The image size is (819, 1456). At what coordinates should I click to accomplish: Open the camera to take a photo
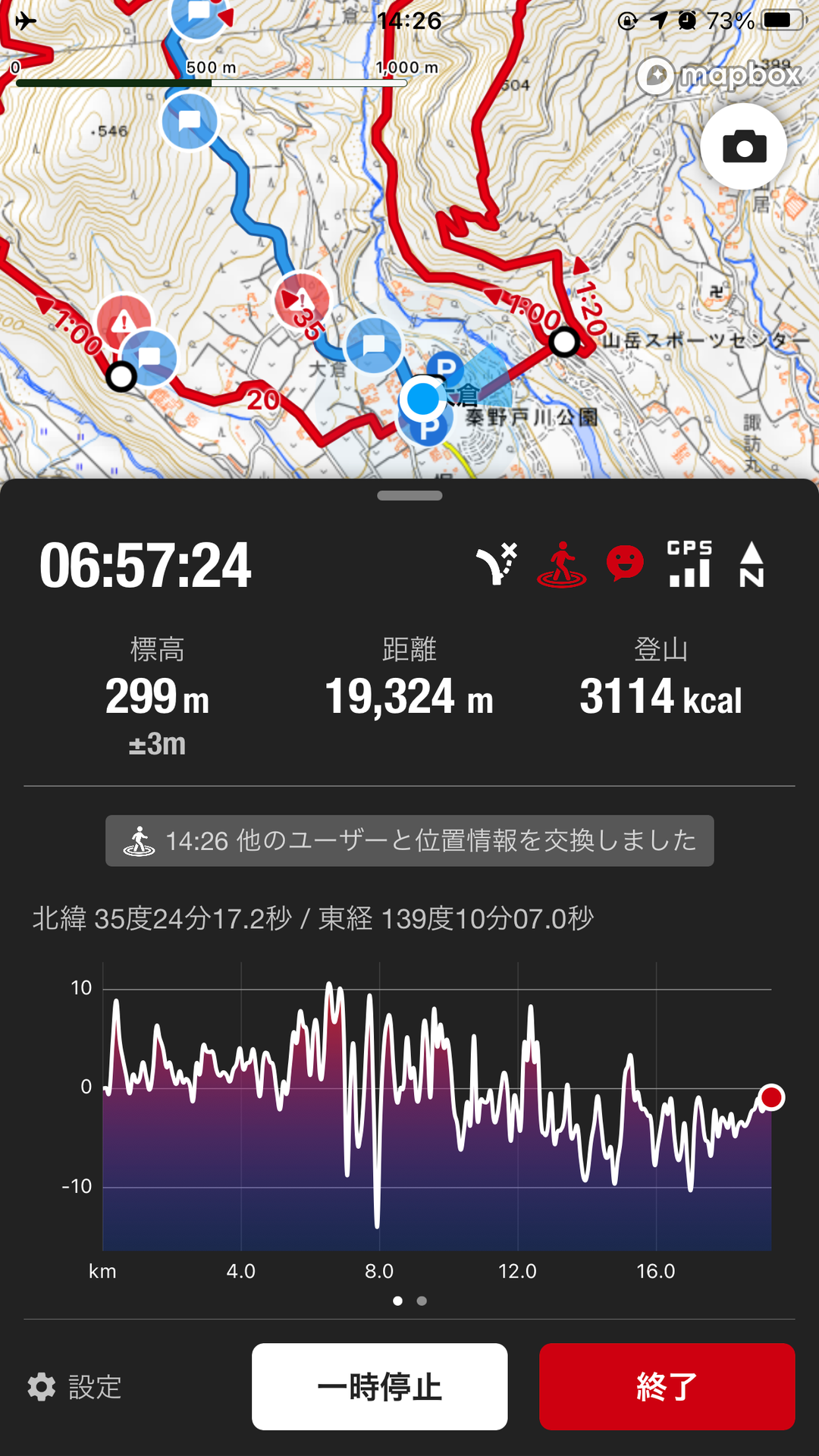(x=743, y=146)
